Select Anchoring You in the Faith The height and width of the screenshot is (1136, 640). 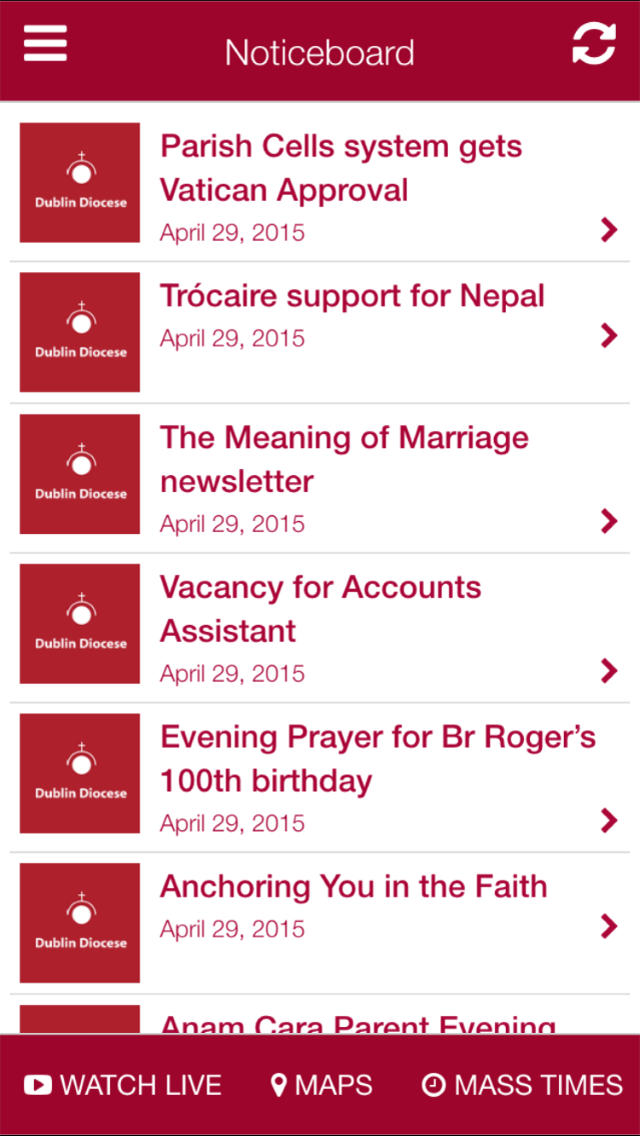pyautogui.click(x=320, y=923)
